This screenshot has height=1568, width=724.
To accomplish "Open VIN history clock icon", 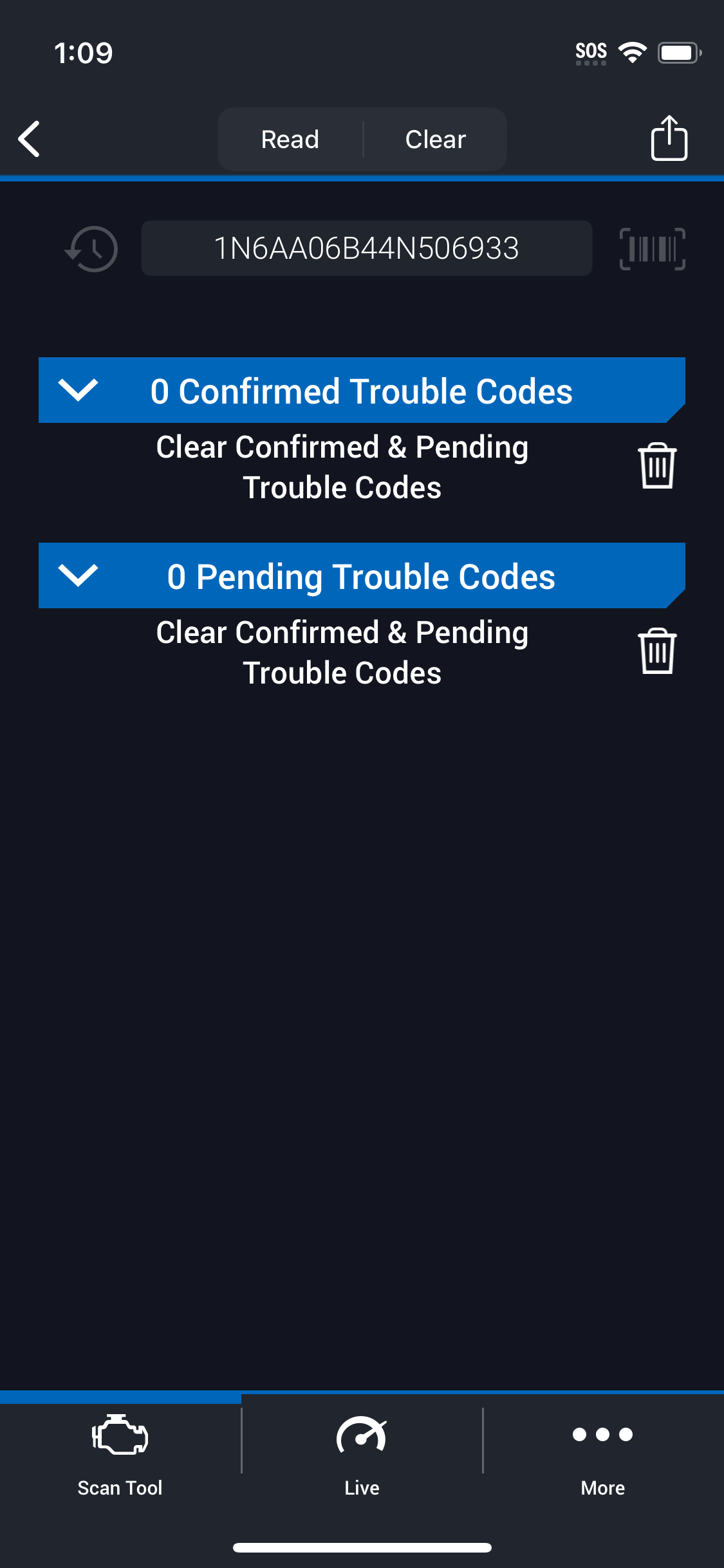I will [x=91, y=248].
